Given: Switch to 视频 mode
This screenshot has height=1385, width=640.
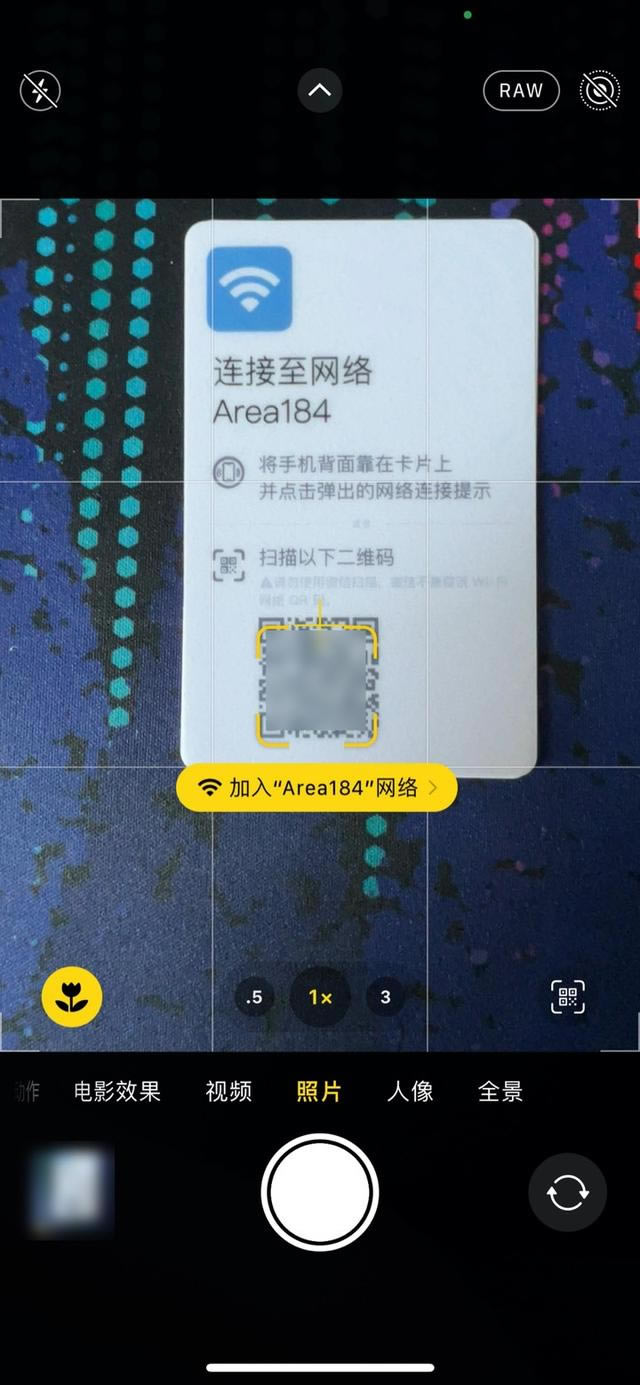Looking at the screenshot, I should pyautogui.click(x=229, y=1091).
